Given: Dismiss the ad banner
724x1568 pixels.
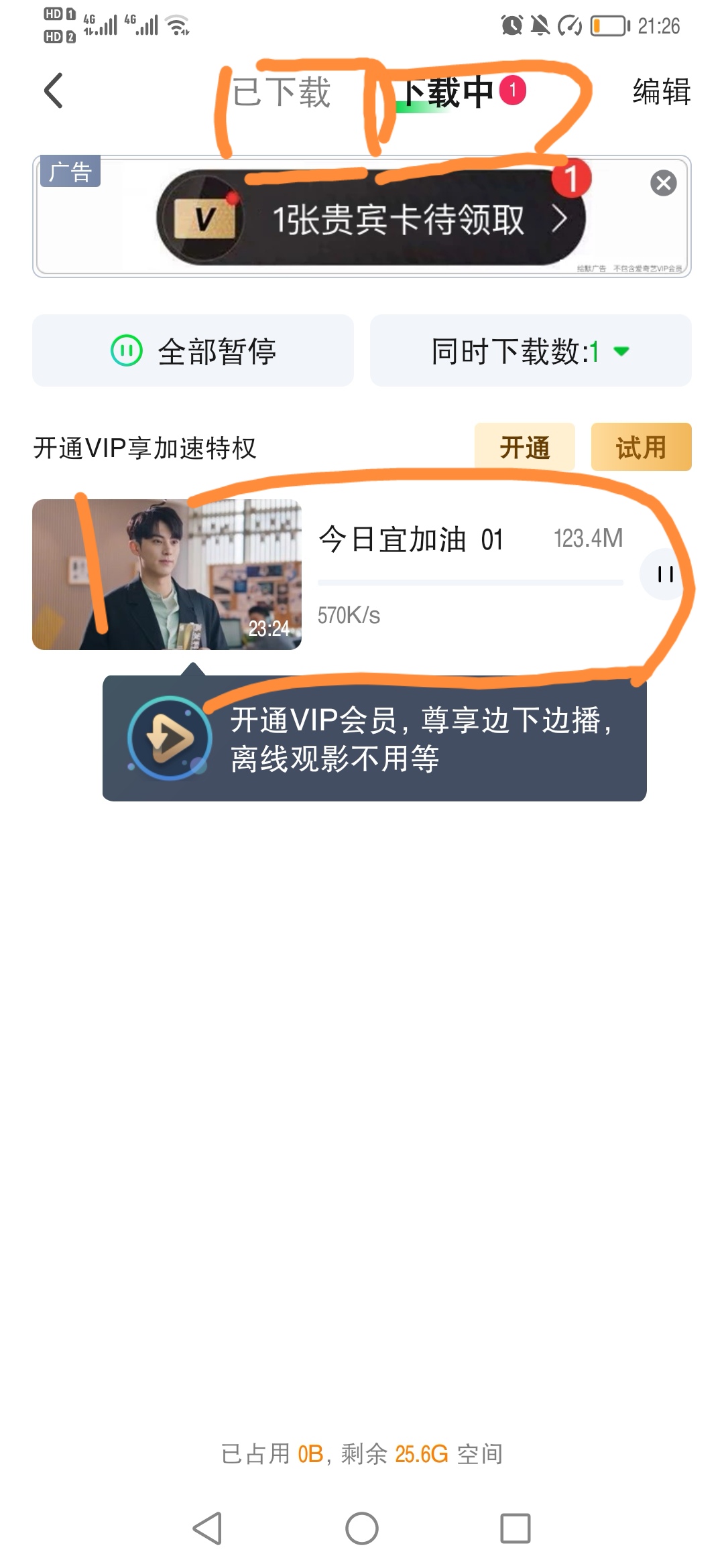Looking at the screenshot, I should (x=663, y=183).
